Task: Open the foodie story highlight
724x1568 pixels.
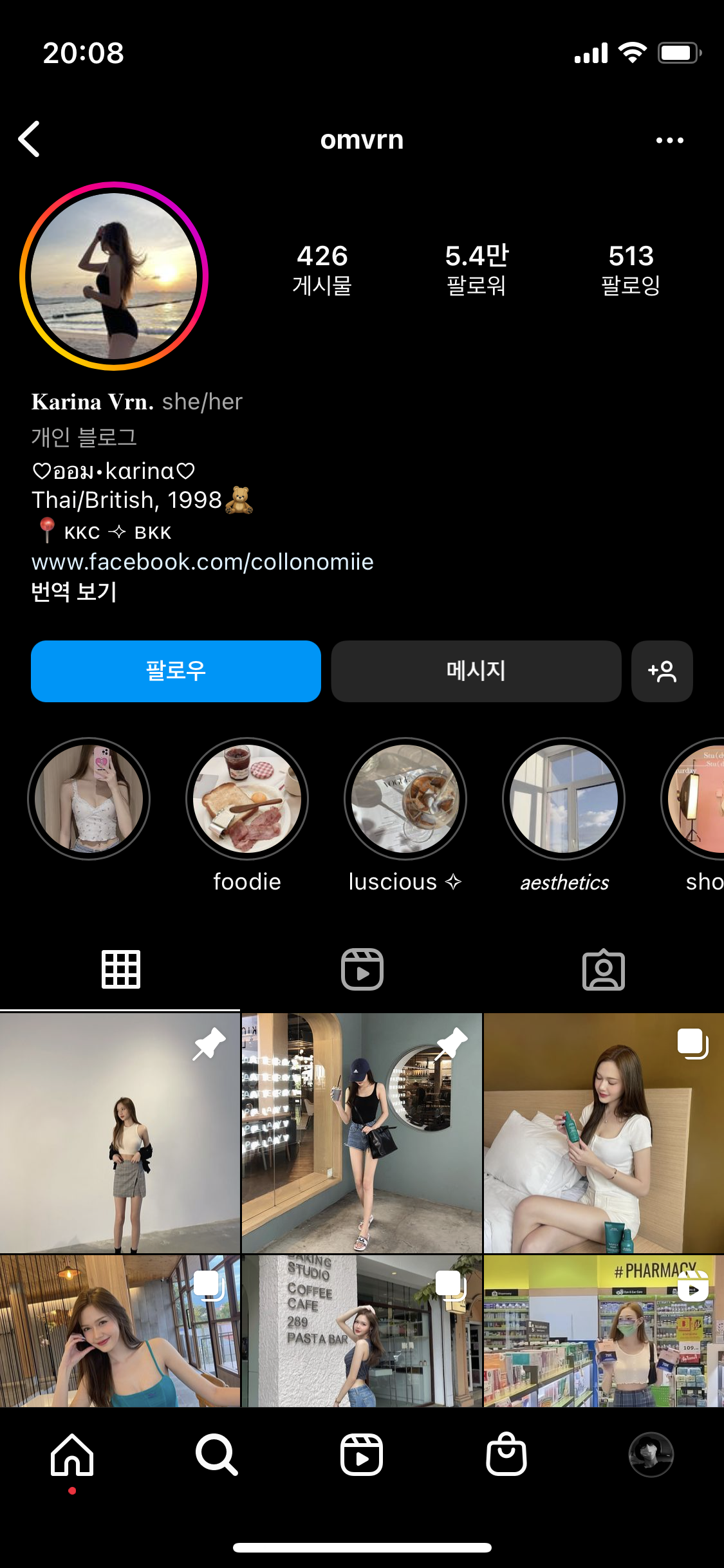Action: (x=247, y=799)
